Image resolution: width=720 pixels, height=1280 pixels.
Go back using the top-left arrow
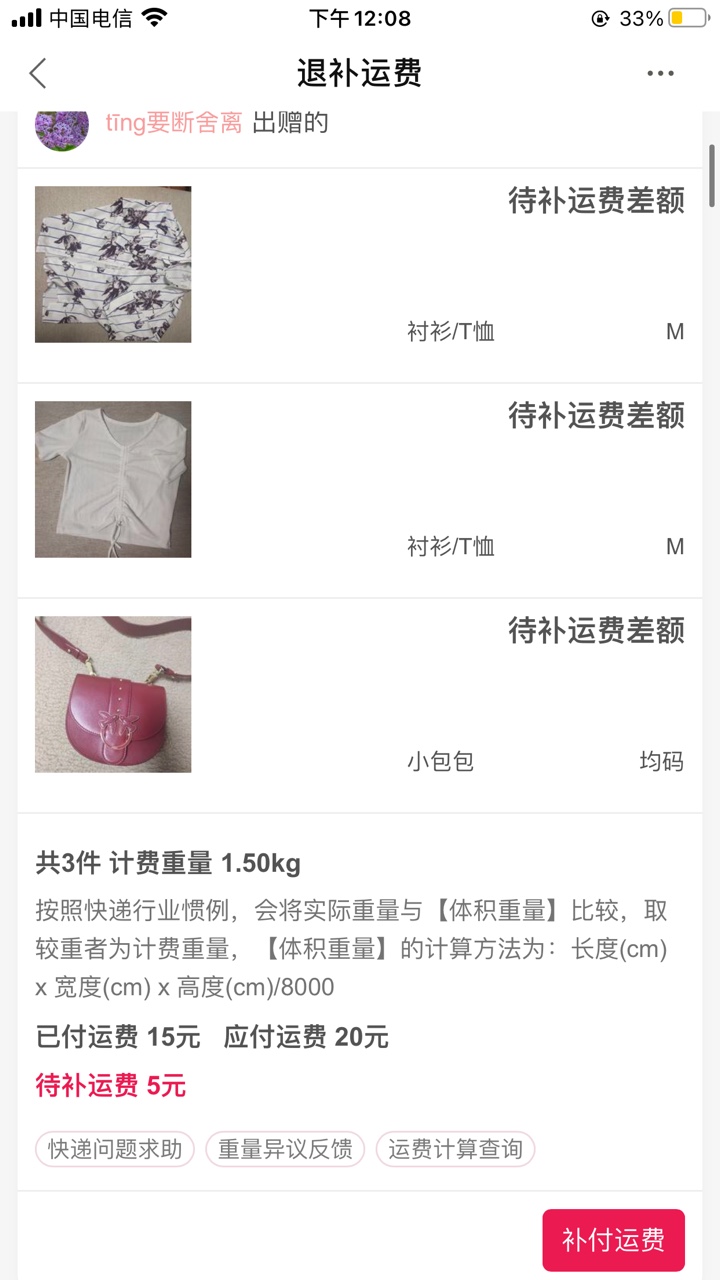[x=38, y=73]
